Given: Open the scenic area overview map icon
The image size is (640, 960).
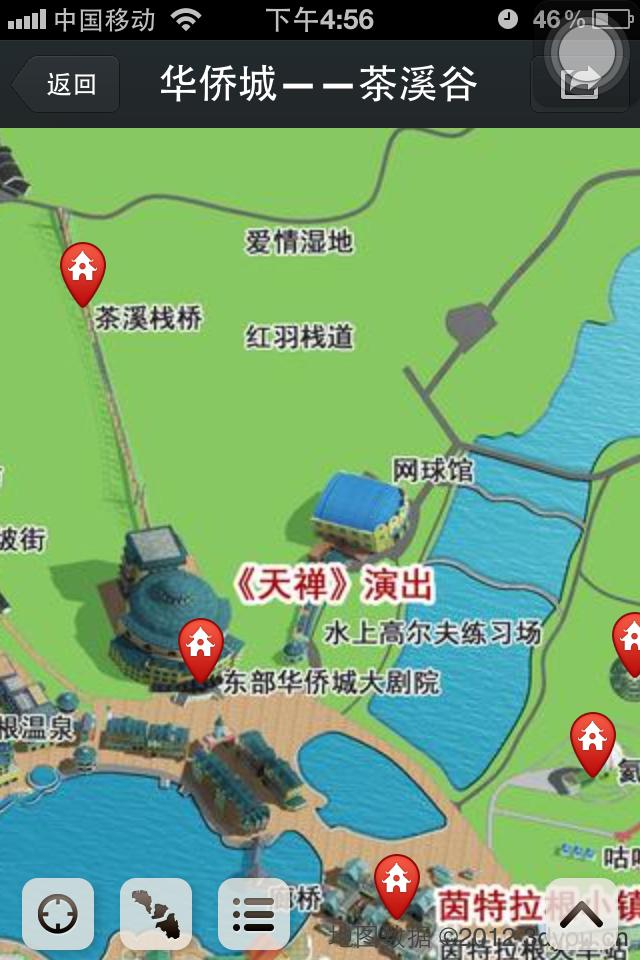Looking at the screenshot, I should 156,914.
